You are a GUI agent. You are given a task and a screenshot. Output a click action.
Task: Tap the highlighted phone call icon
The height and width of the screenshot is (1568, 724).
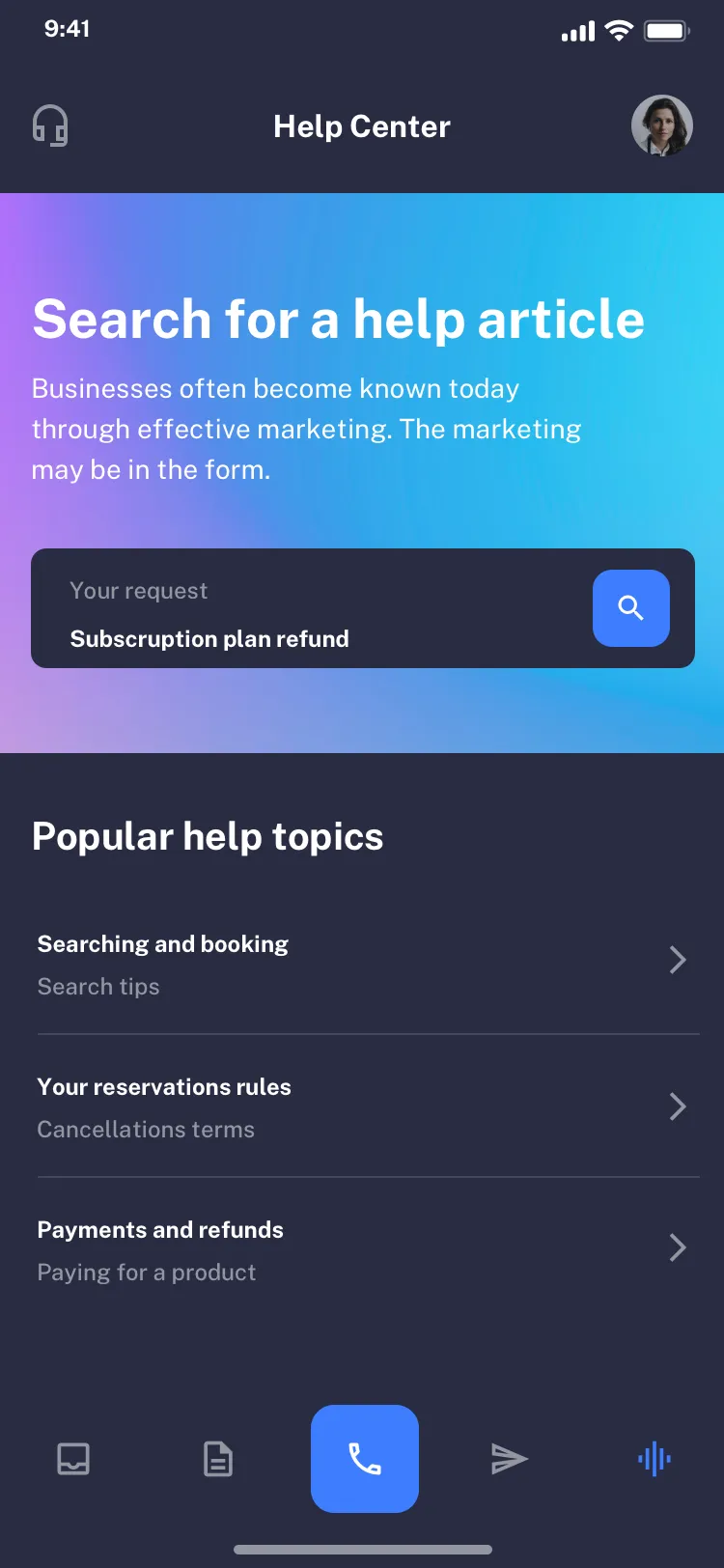364,1459
